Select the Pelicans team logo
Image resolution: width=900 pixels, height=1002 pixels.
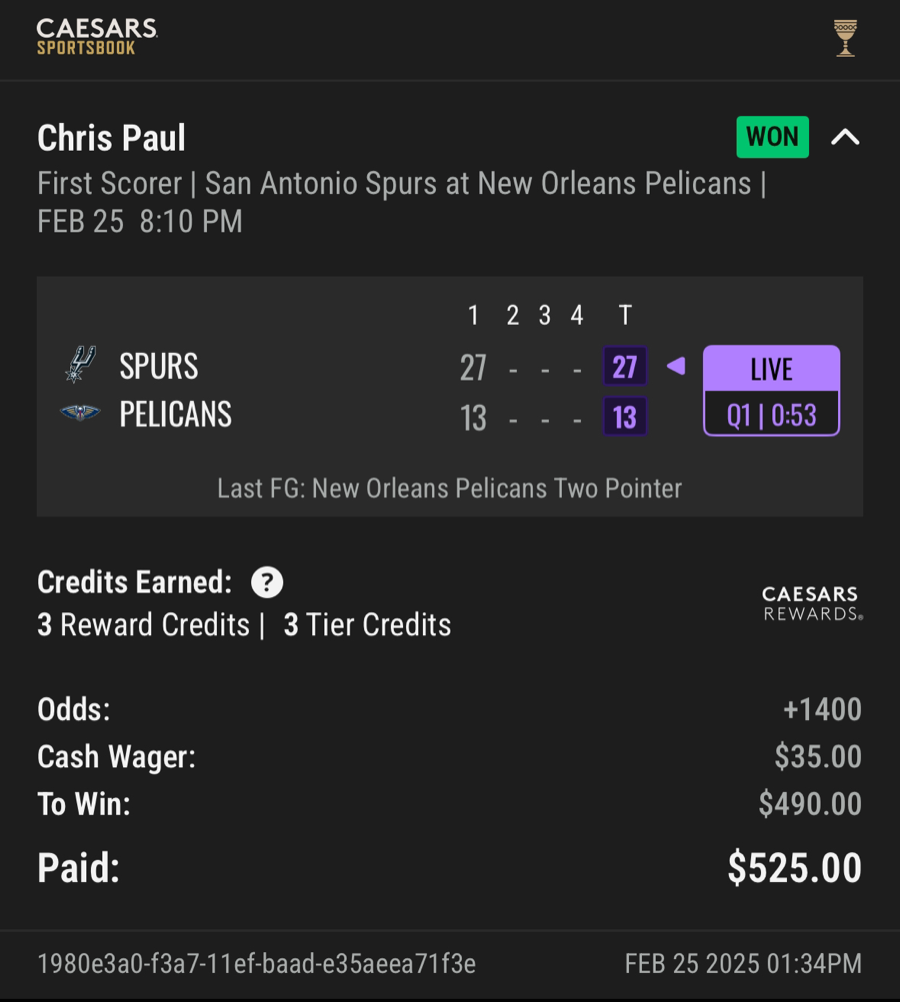[78, 414]
